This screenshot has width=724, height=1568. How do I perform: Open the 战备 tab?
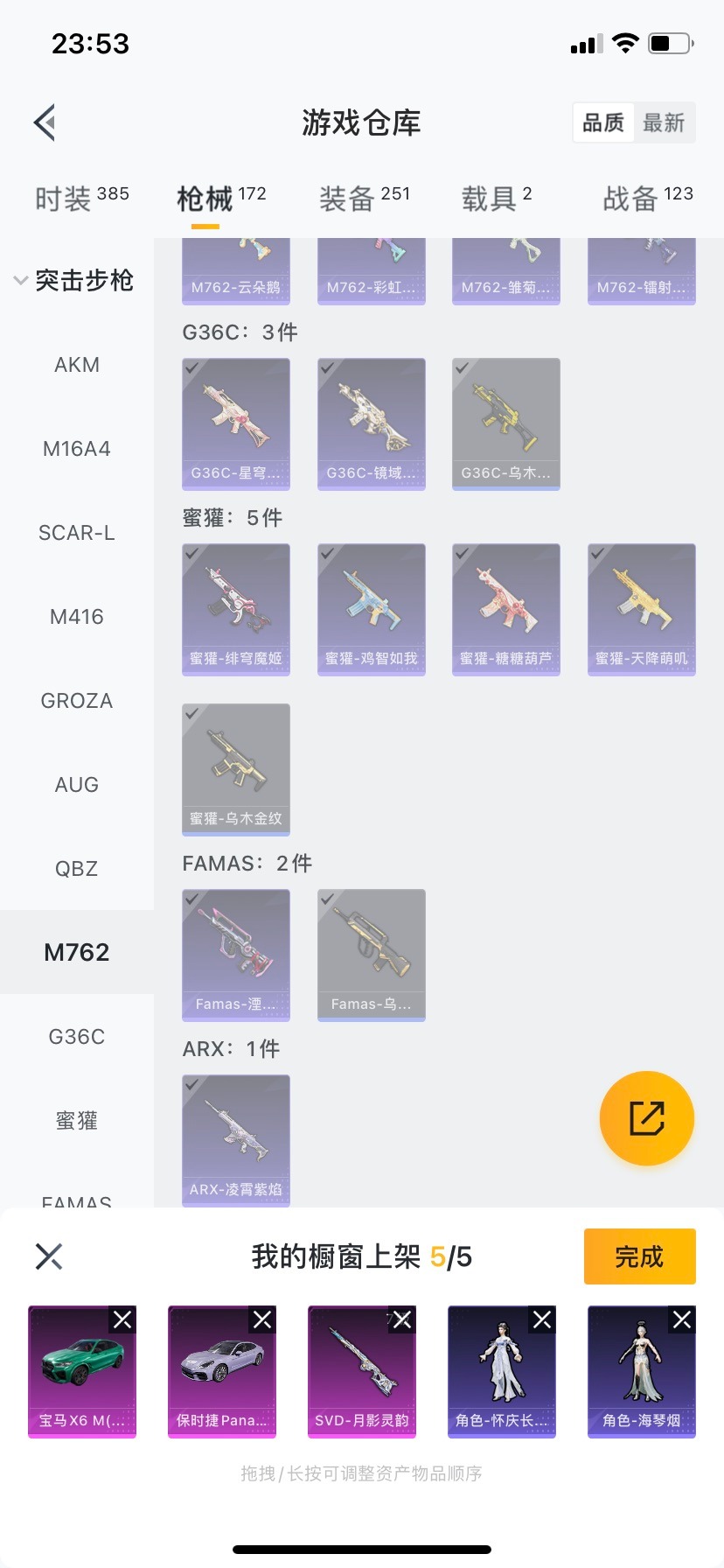coord(647,199)
